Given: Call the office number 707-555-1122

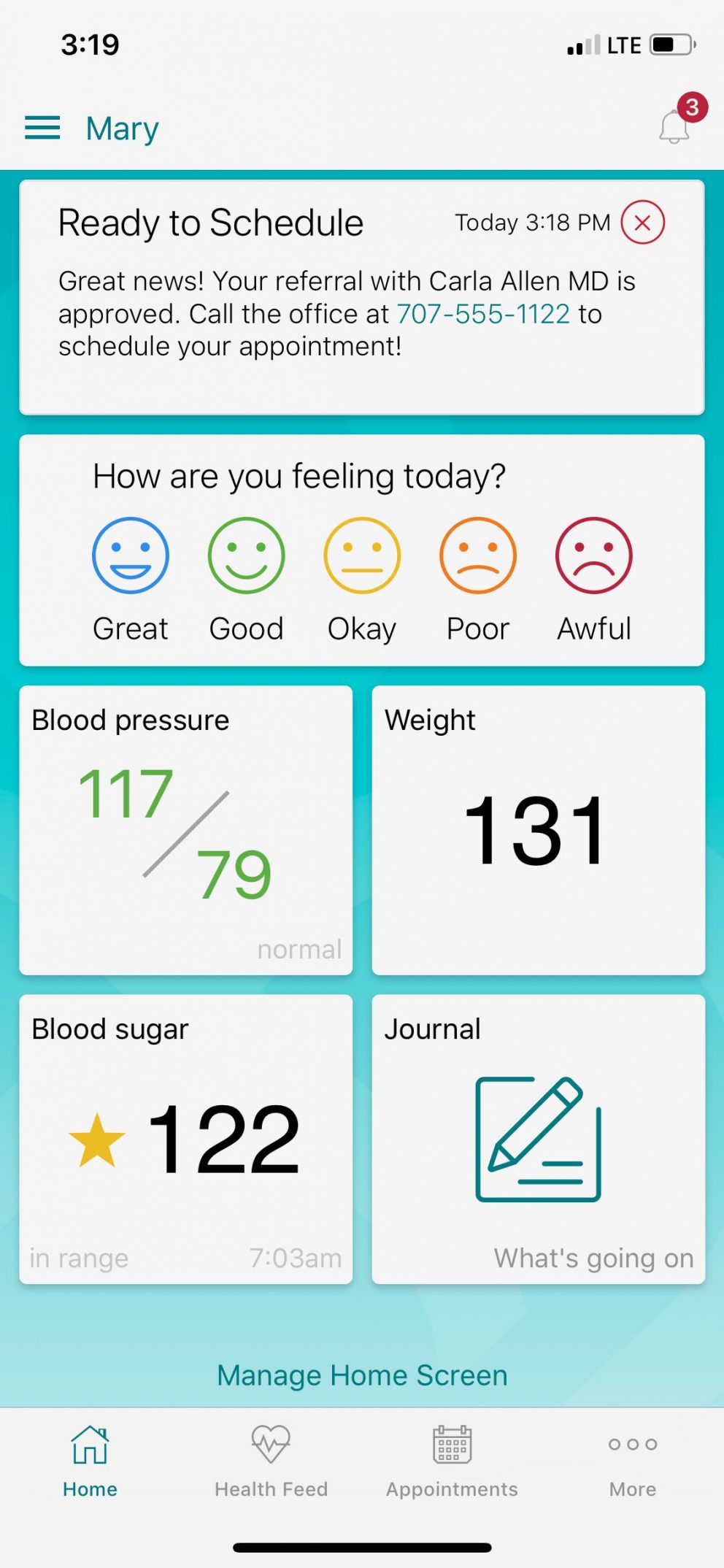Looking at the screenshot, I should coord(483,314).
